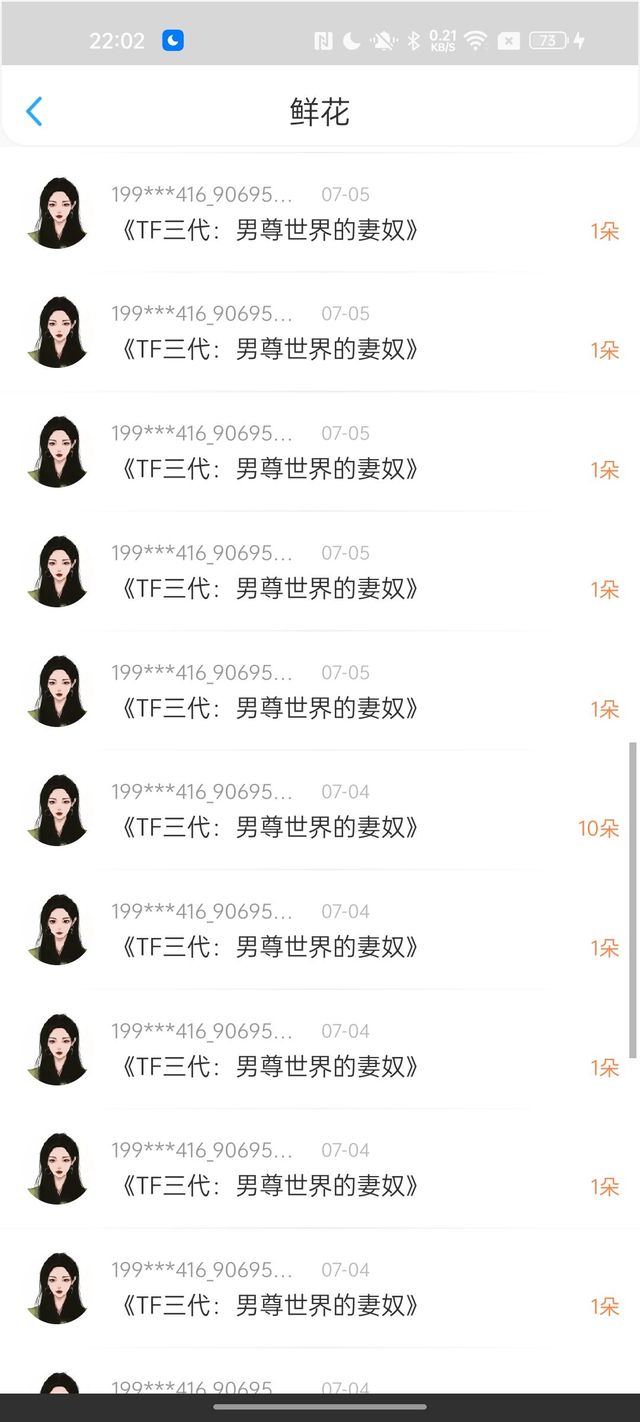
Task: Go back using the top-left arrow
Action: pyautogui.click(x=34, y=111)
